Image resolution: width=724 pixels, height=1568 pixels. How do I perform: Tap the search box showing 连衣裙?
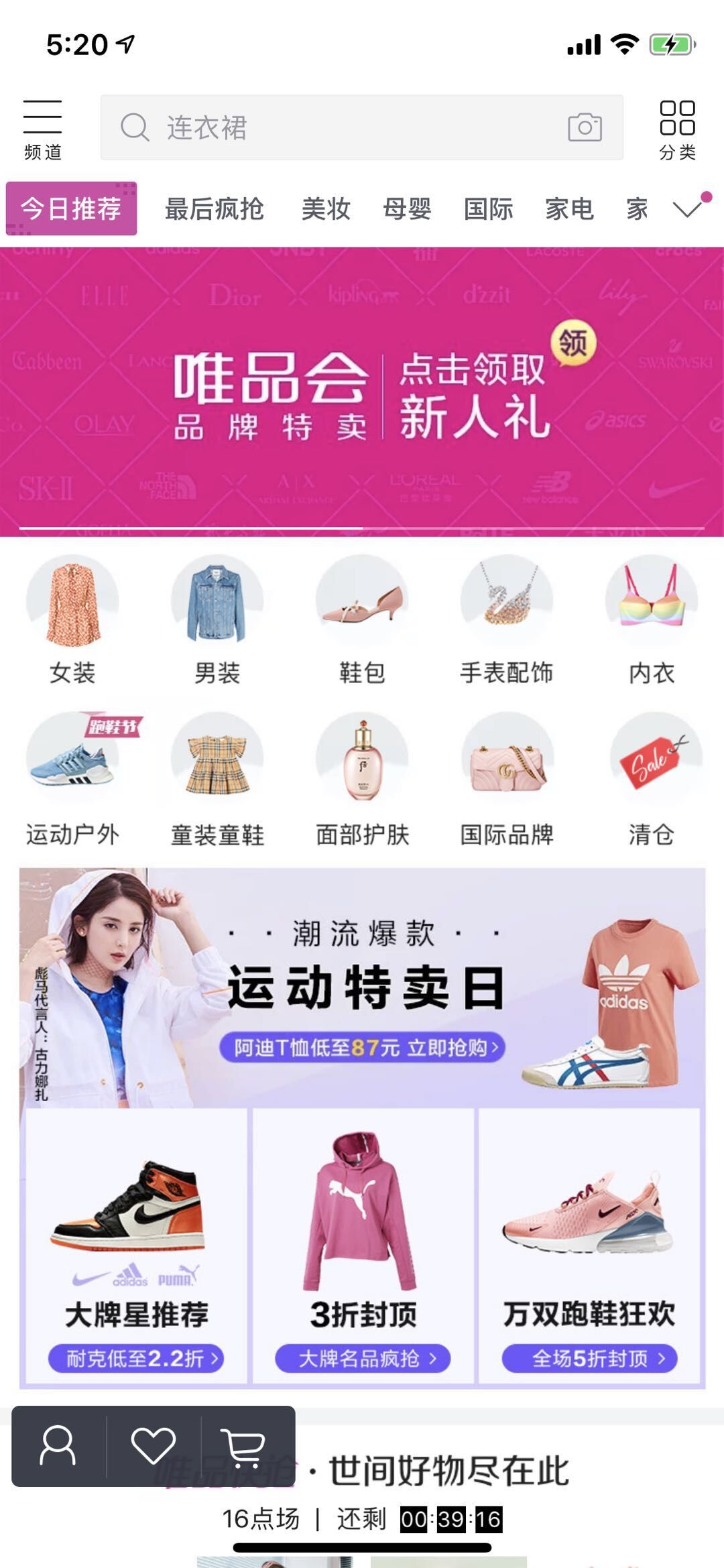click(x=335, y=127)
